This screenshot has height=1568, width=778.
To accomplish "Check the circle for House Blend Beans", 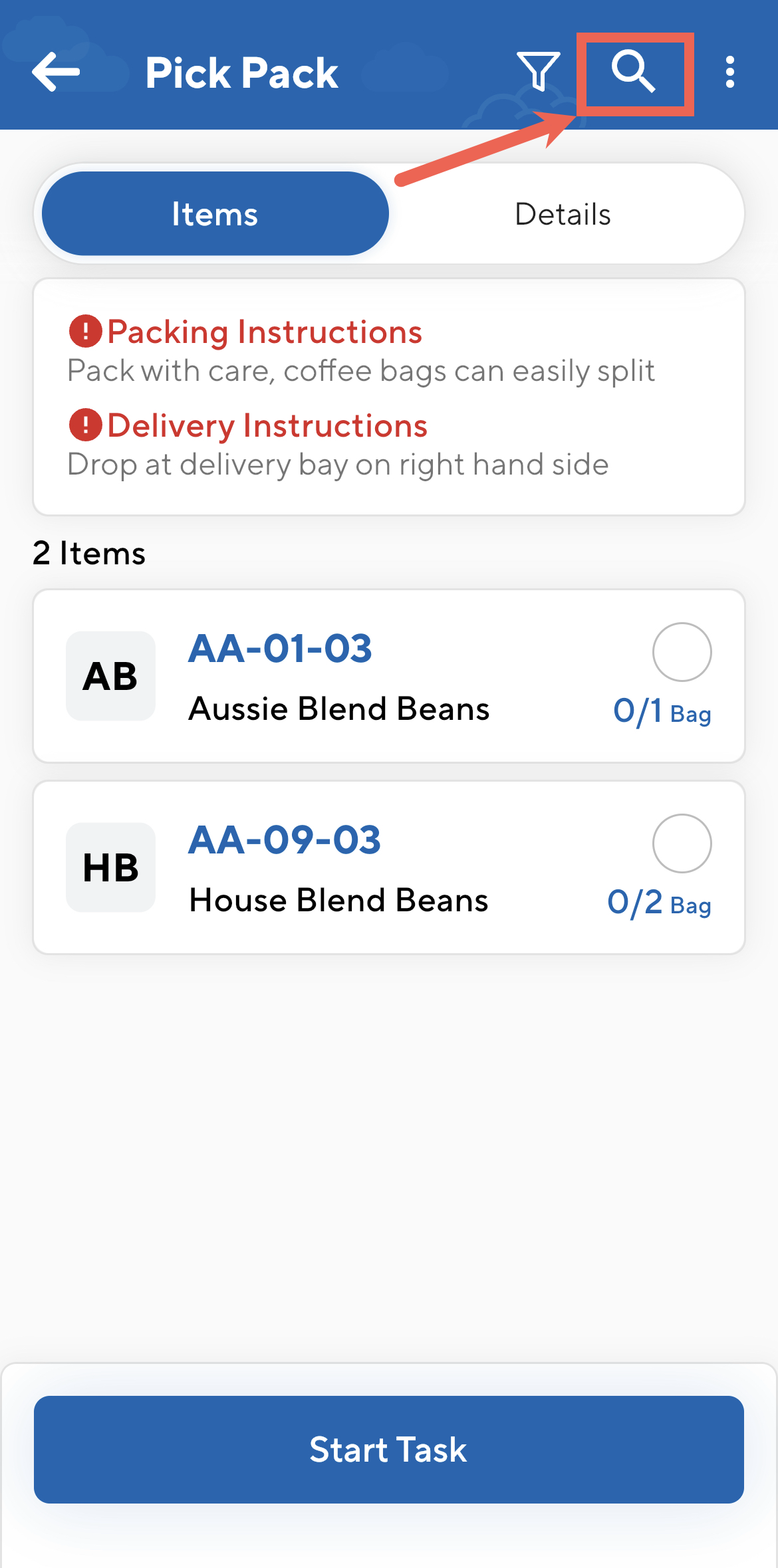I will 682,843.
